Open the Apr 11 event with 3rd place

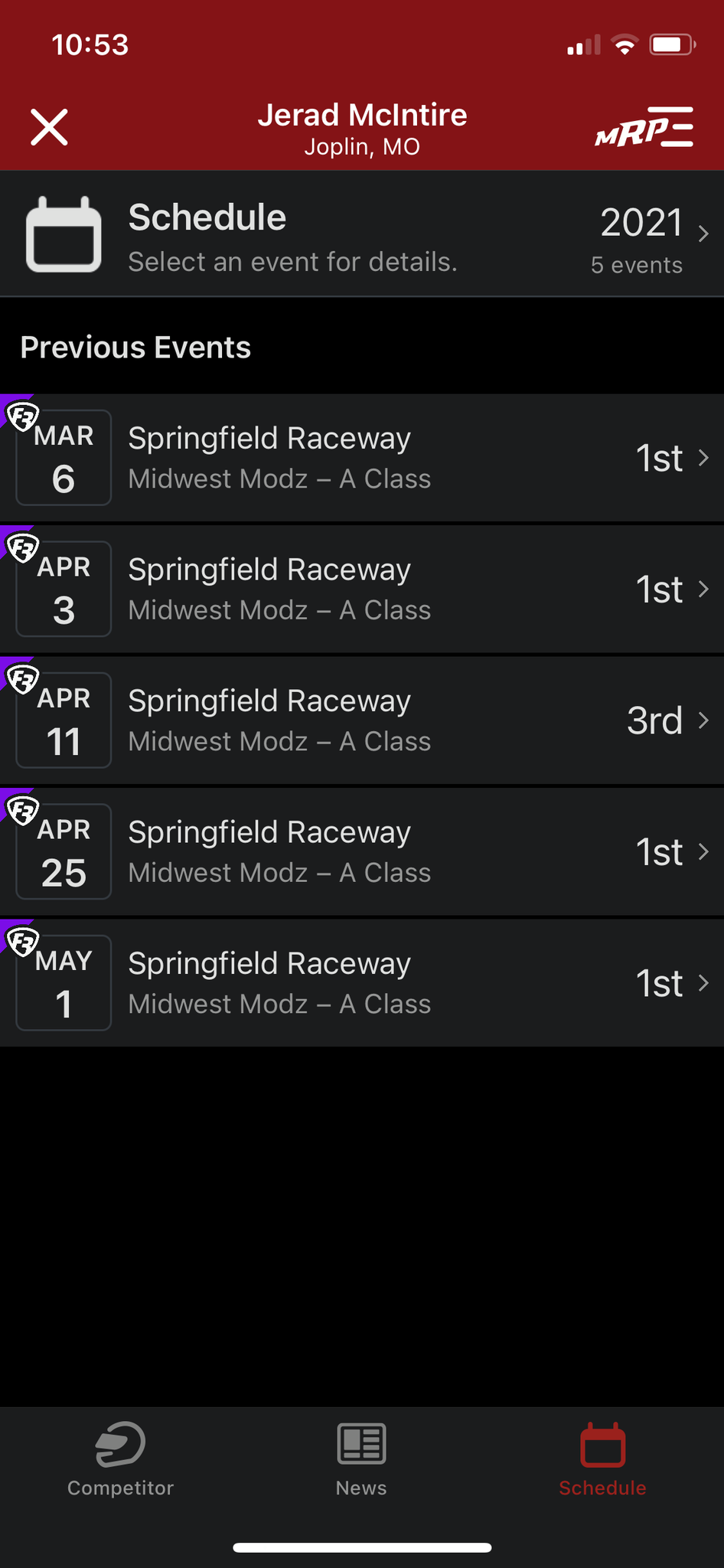point(362,720)
